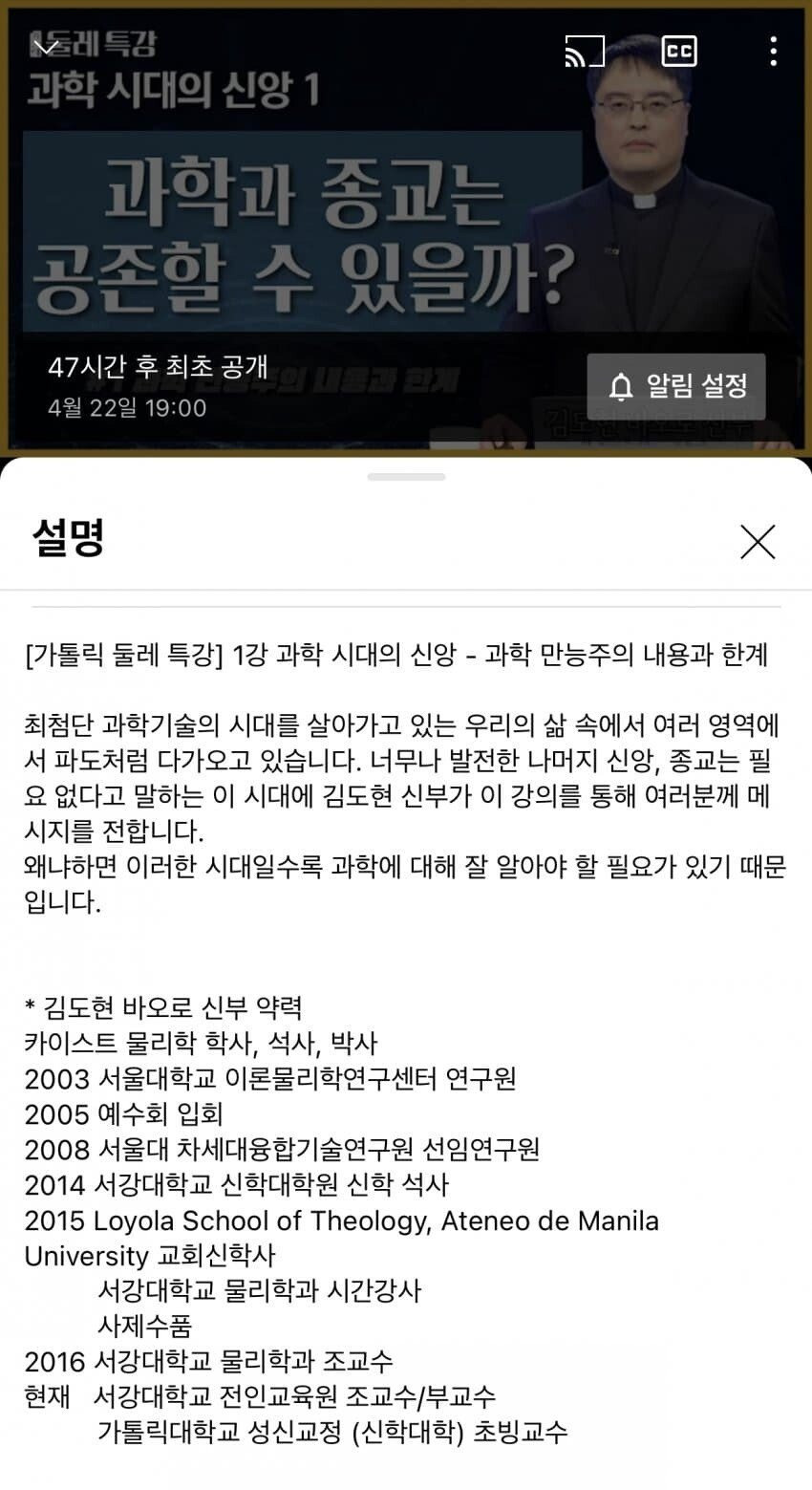812x1490 pixels.
Task: Cast the video to another device
Action: 585,51
